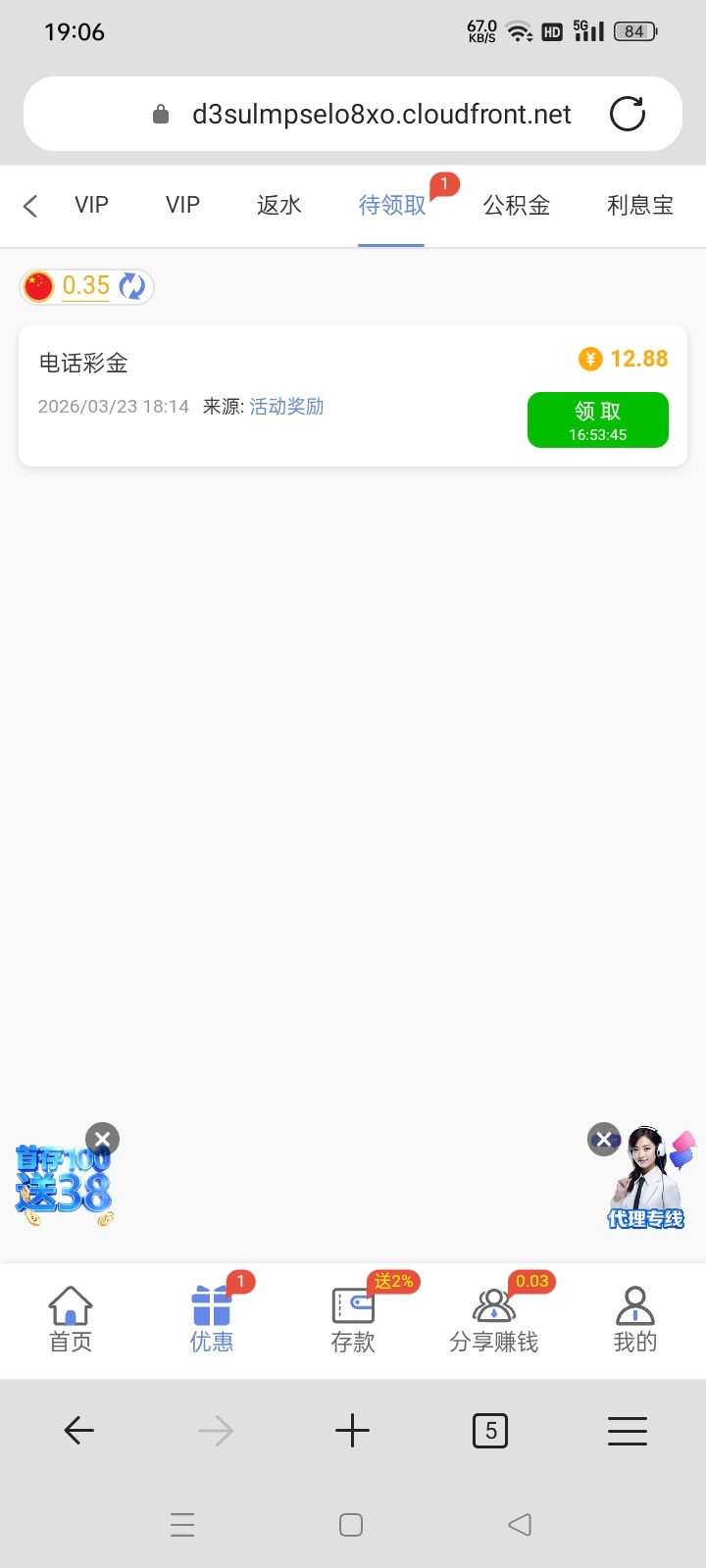Open the 优惠 promotions tab

(x=212, y=1320)
